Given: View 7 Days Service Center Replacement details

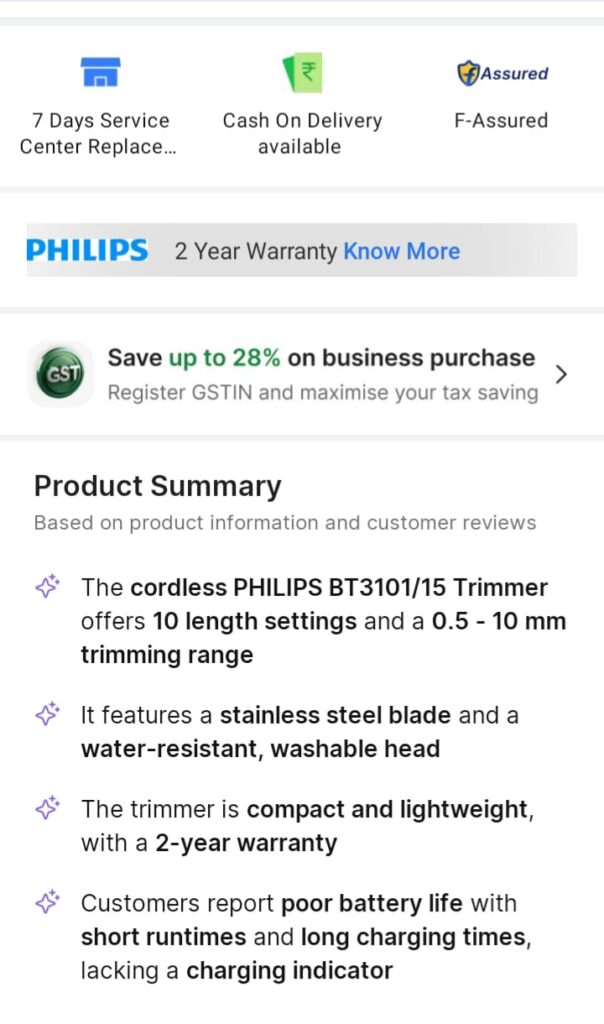Looking at the screenshot, I should pos(100,108).
